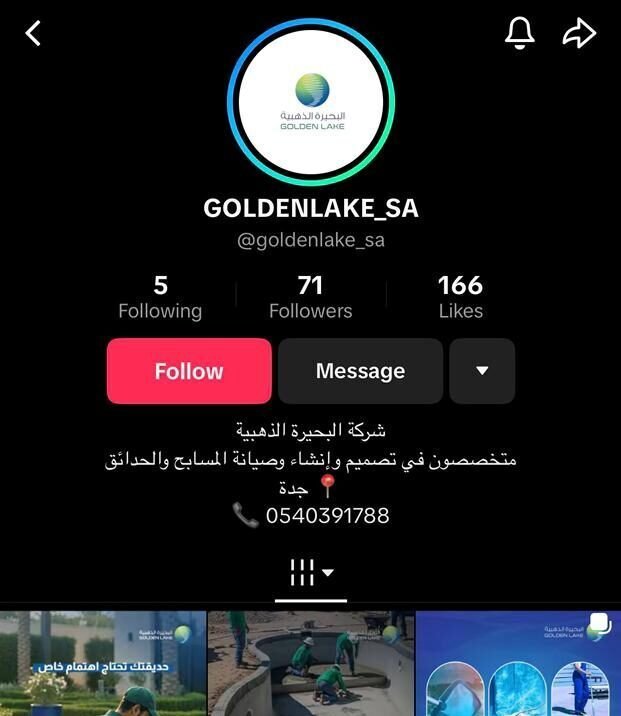View the Following list
Image resolution: width=621 pixels, height=716 pixels.
(160, 298)
